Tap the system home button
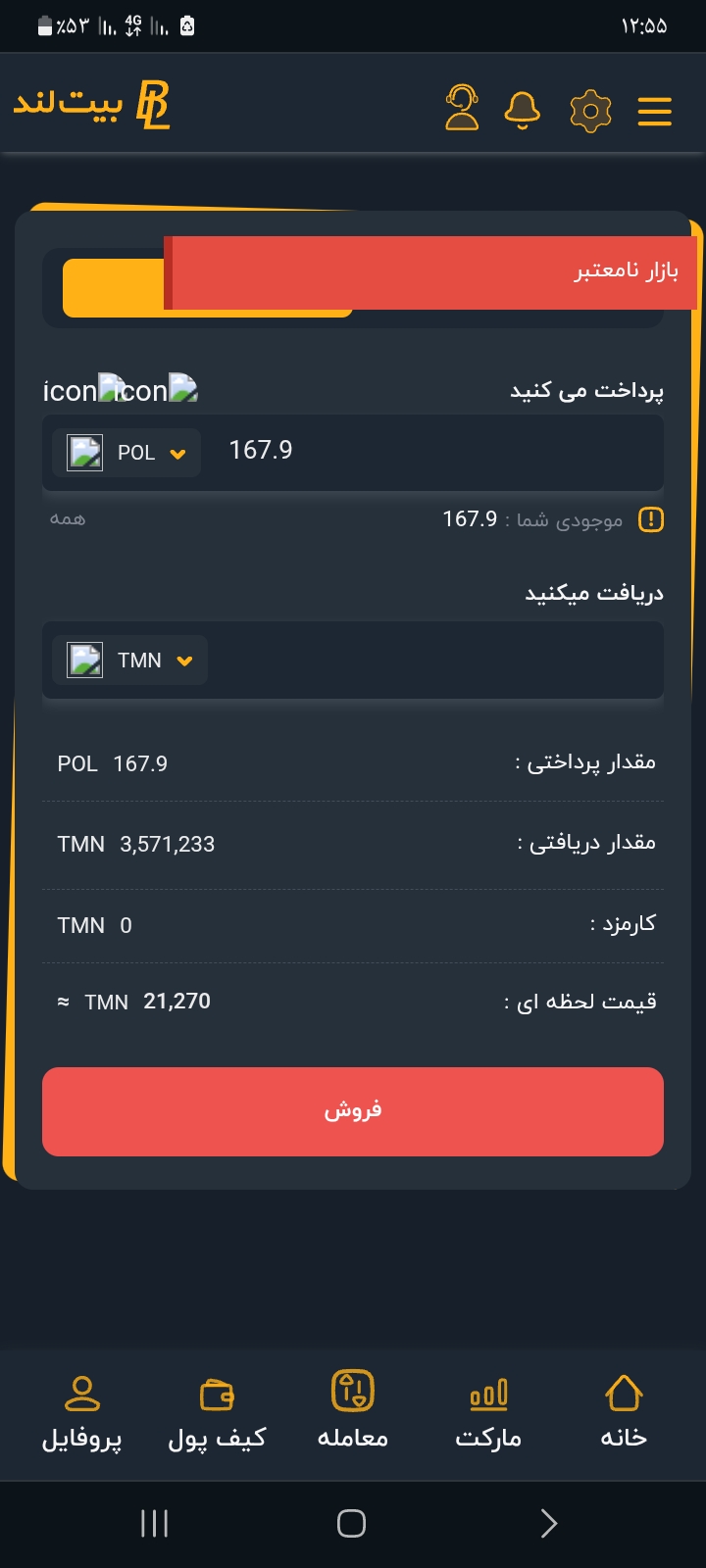The image size is (706, 1568). [351, 1523]
